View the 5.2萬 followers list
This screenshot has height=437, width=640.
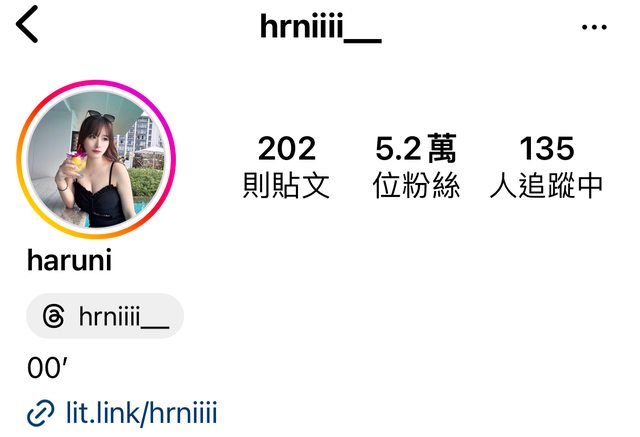tap(416, 166)
